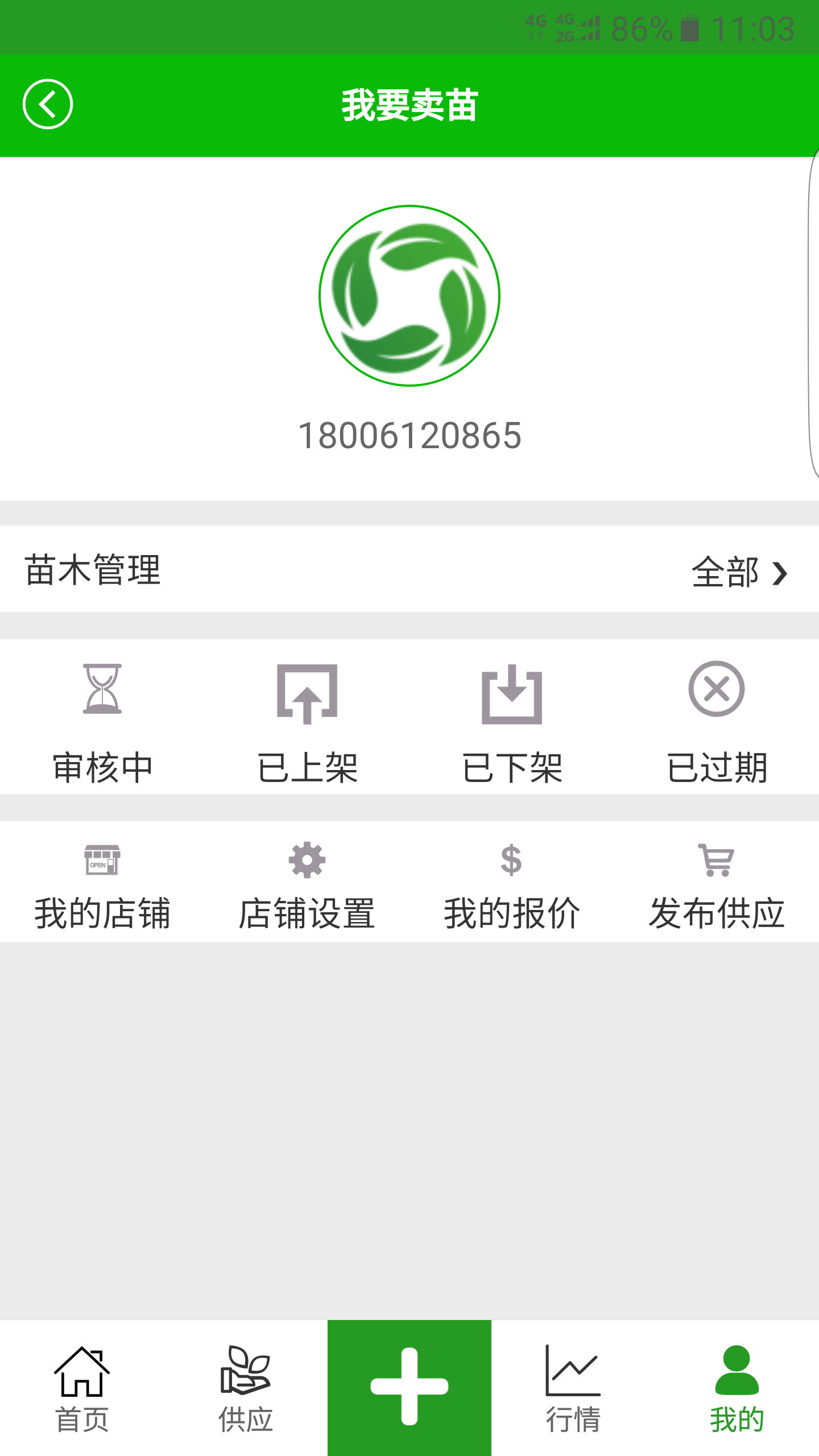The image size is (819, 1456).
Task: View all under 苗木管理
Action: point(739,572)
